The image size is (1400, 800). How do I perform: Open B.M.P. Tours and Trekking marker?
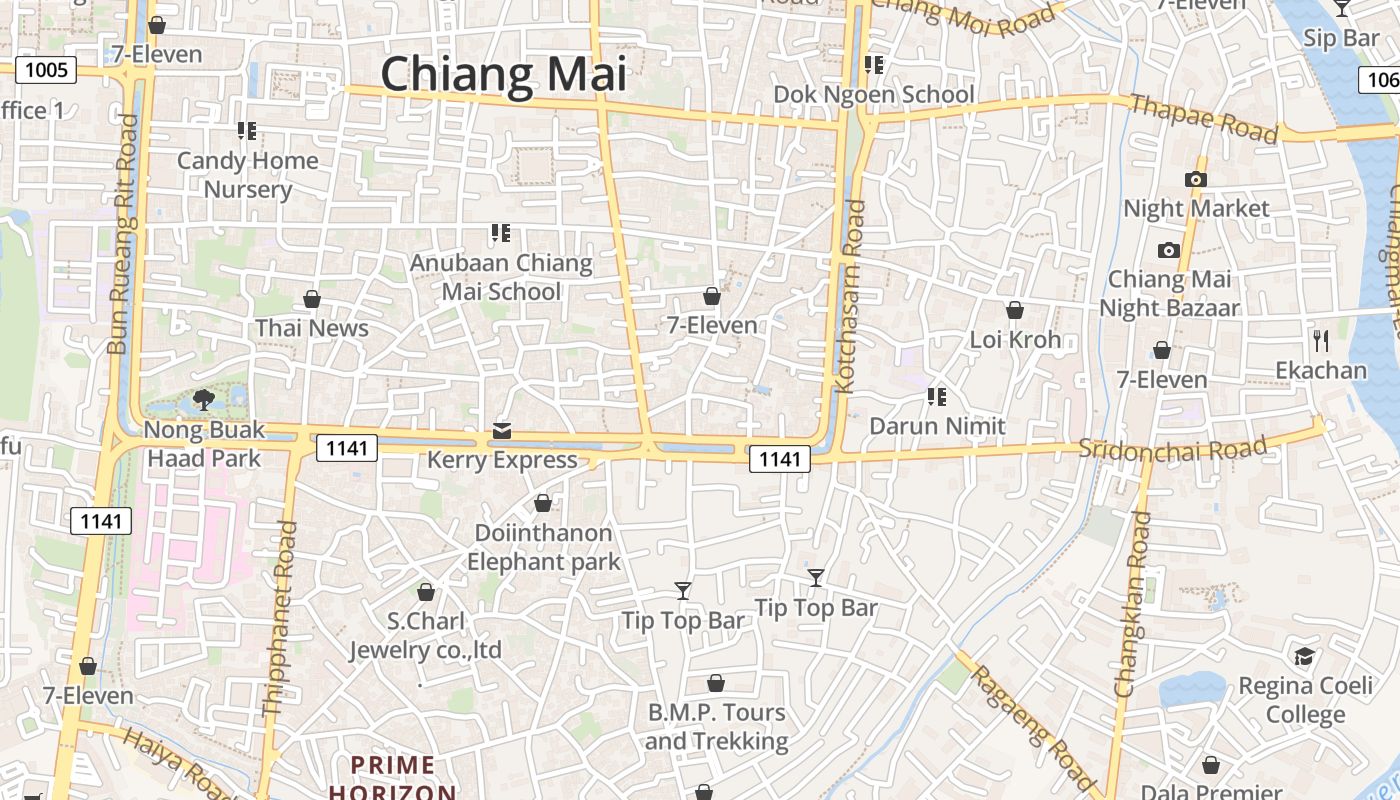pyautogui.click(x=716, y=684)
